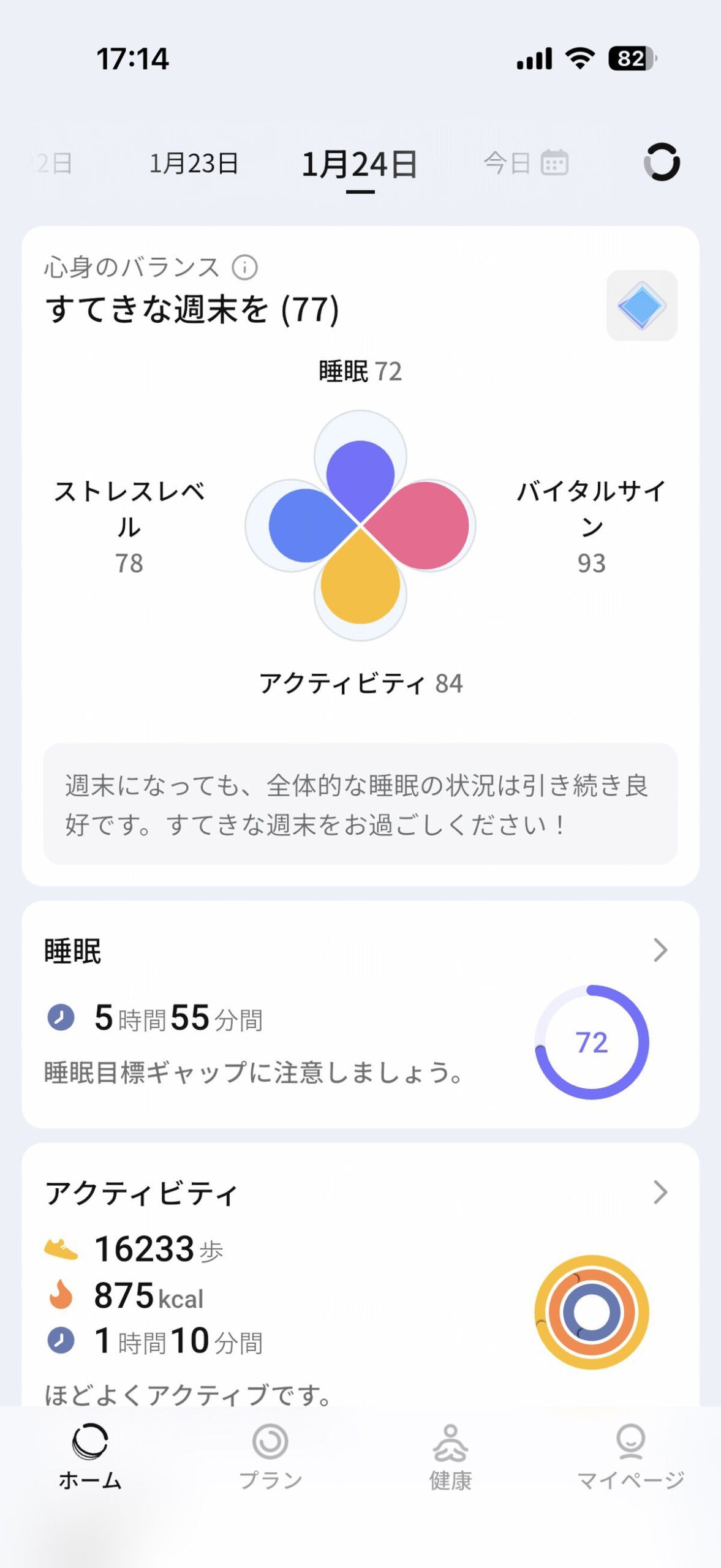Switch to the 1月23日 date tab

coord(194,163)
